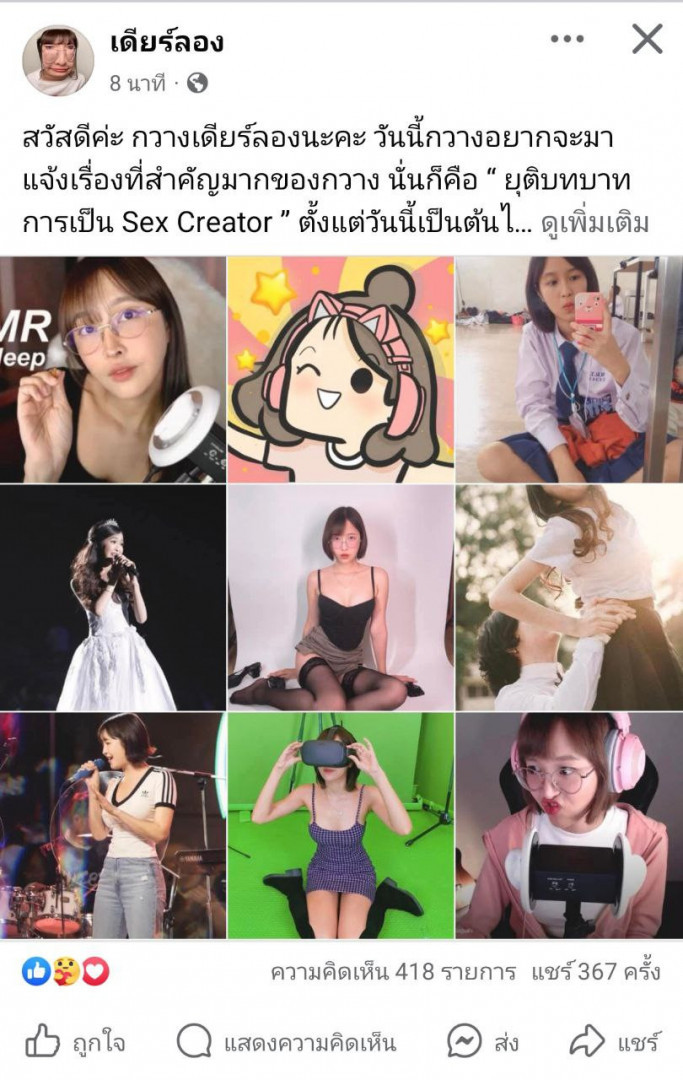
Task: Open the 418 comments list
Action: point(393,971)
